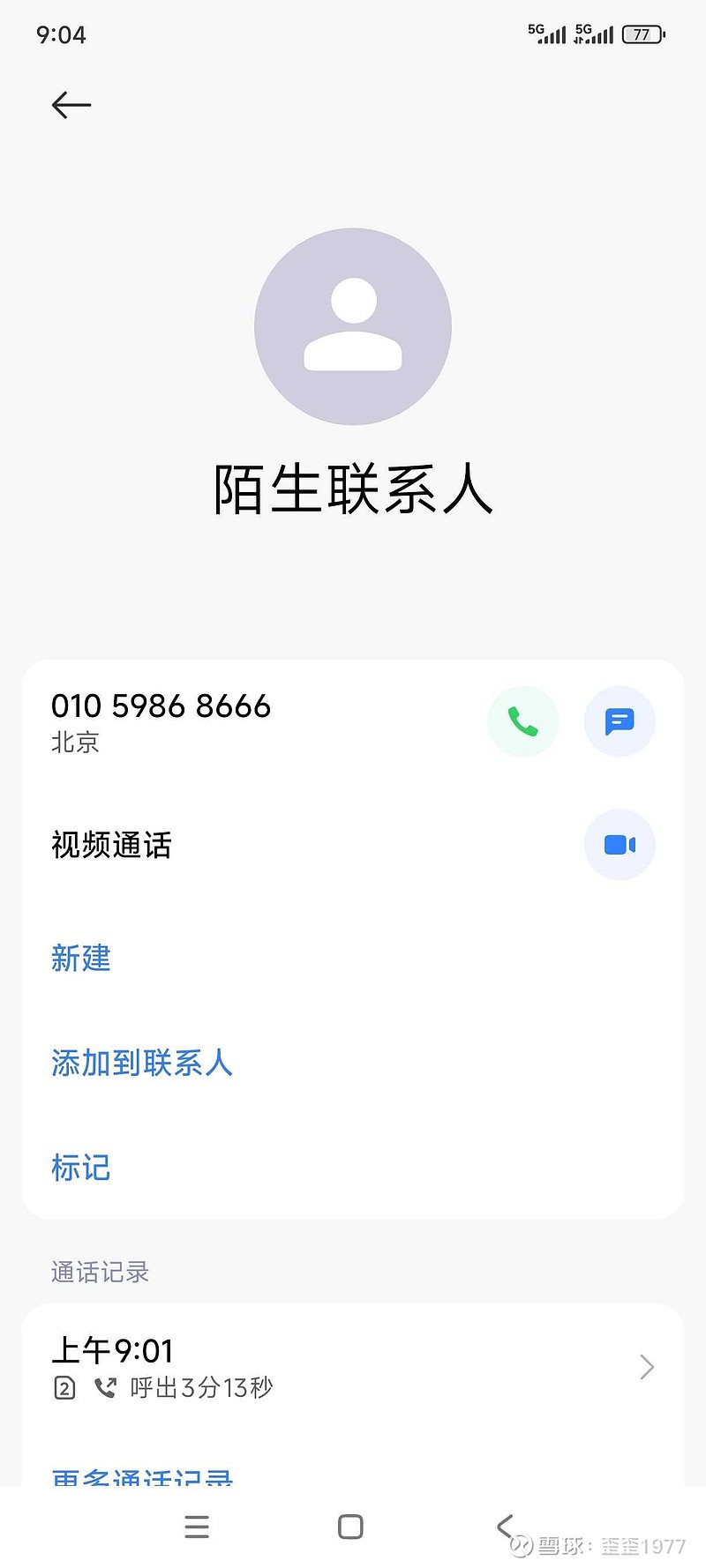Select 添加到联系人
Screen dimensions: 706x1568
tap(142, 1063)
